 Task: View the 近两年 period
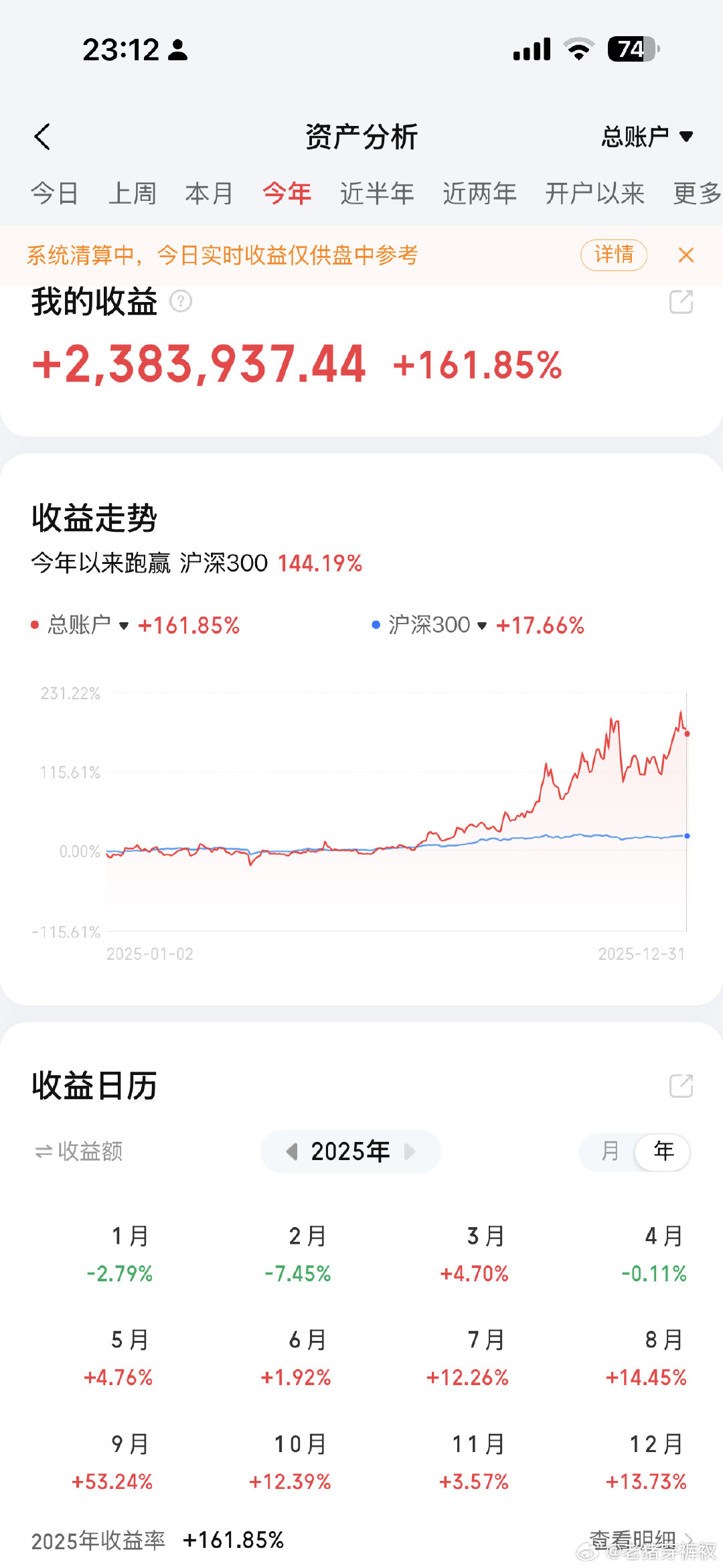tap(479, 194)
